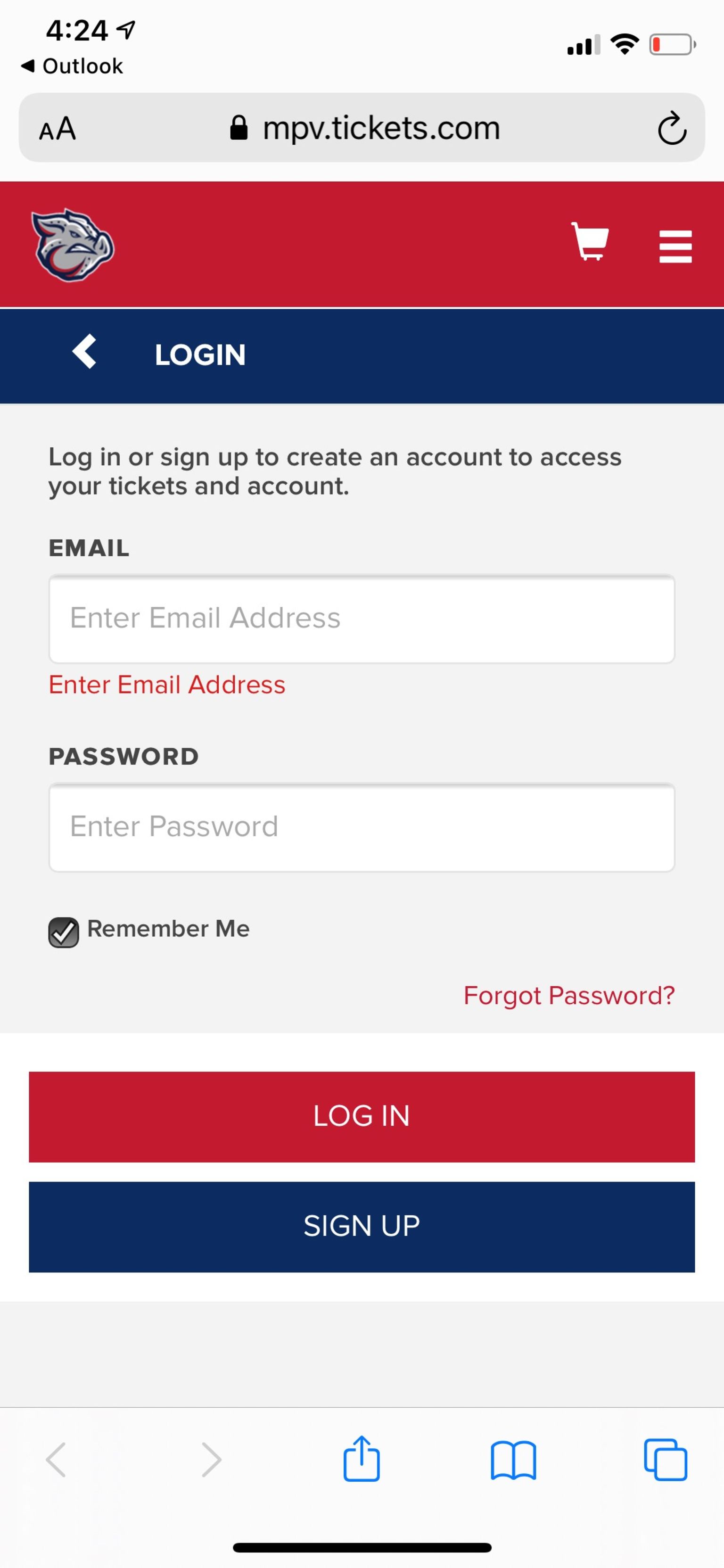
Task: Reload the page in Safari
Action: [x=671, y=128]
